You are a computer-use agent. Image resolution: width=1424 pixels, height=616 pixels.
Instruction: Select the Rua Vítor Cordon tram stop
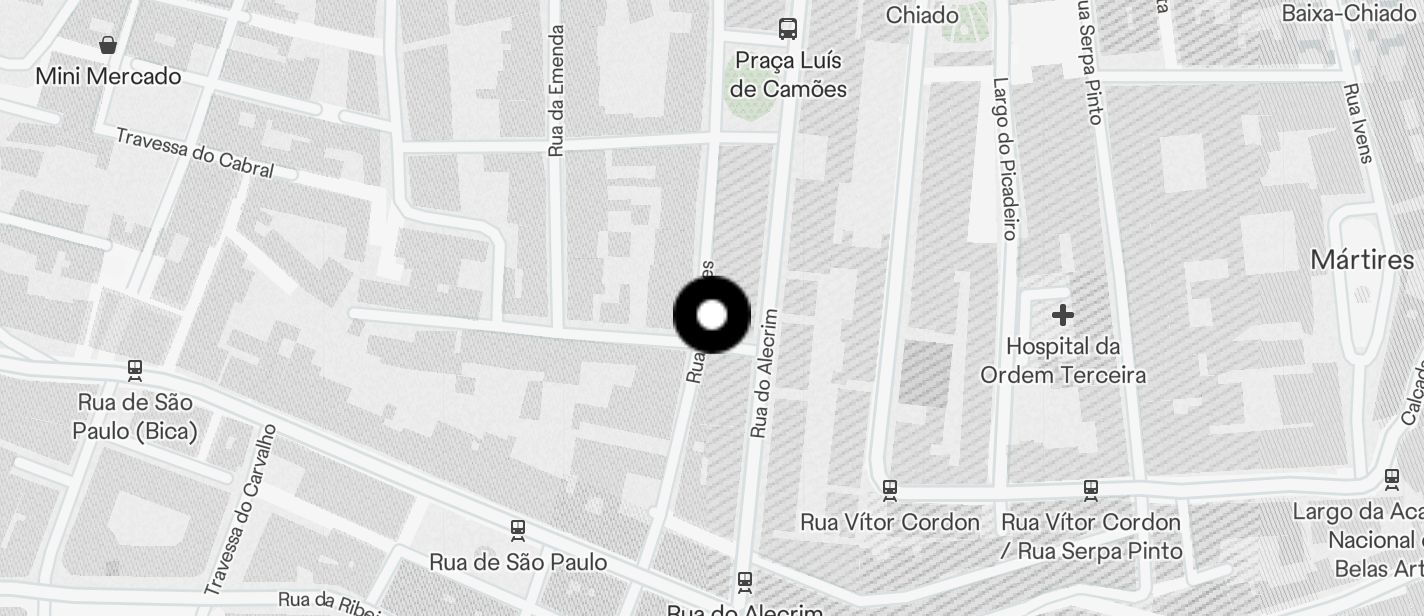[x=889, y=490]
